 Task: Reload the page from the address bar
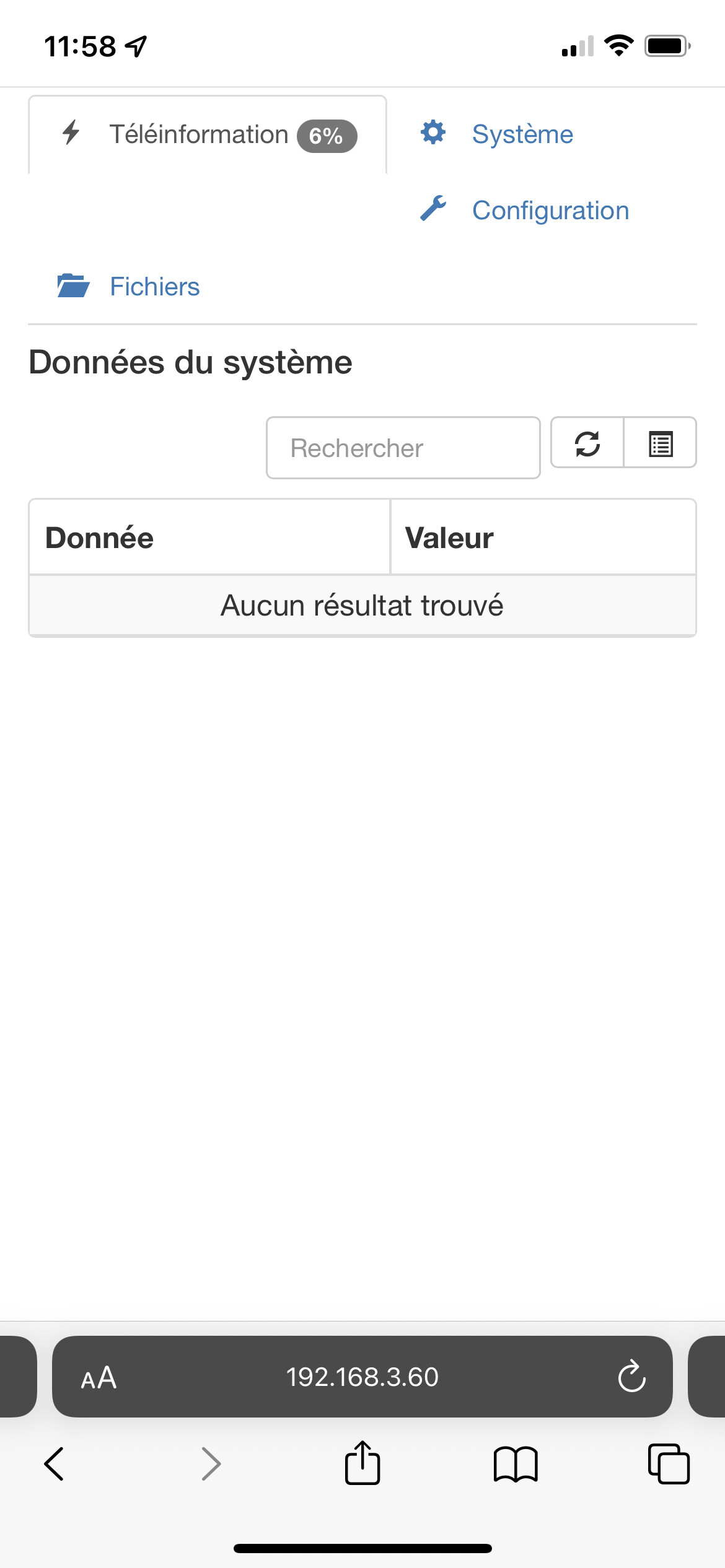[x=631, y=1377]
